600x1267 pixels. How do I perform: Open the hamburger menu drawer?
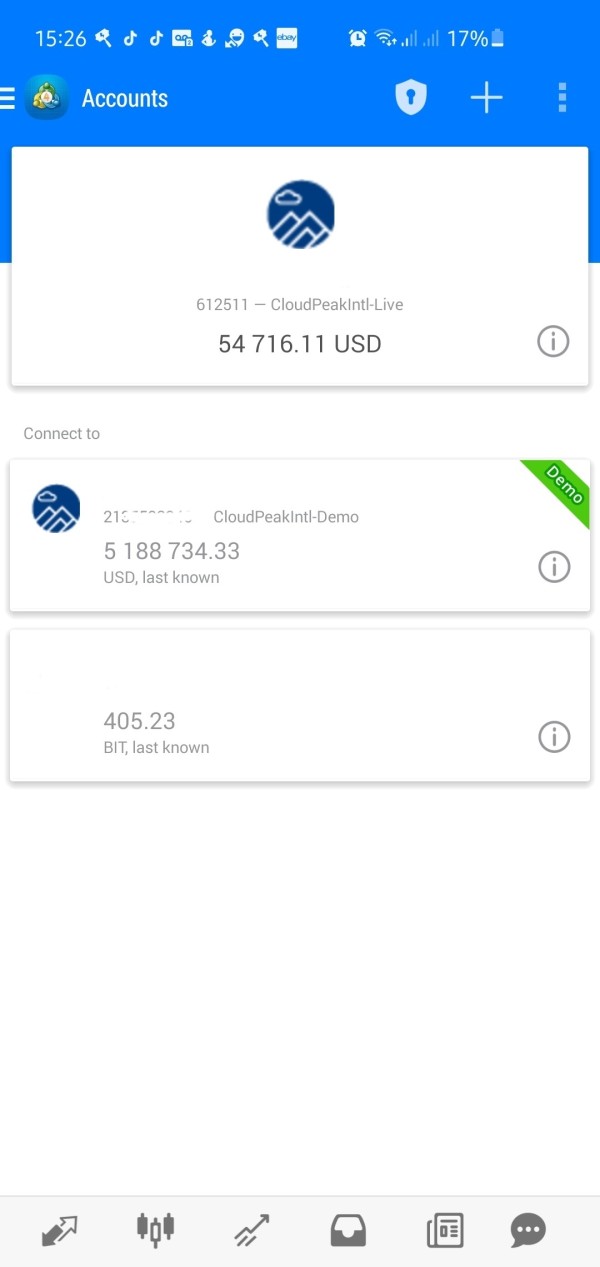tap(7, 97)
